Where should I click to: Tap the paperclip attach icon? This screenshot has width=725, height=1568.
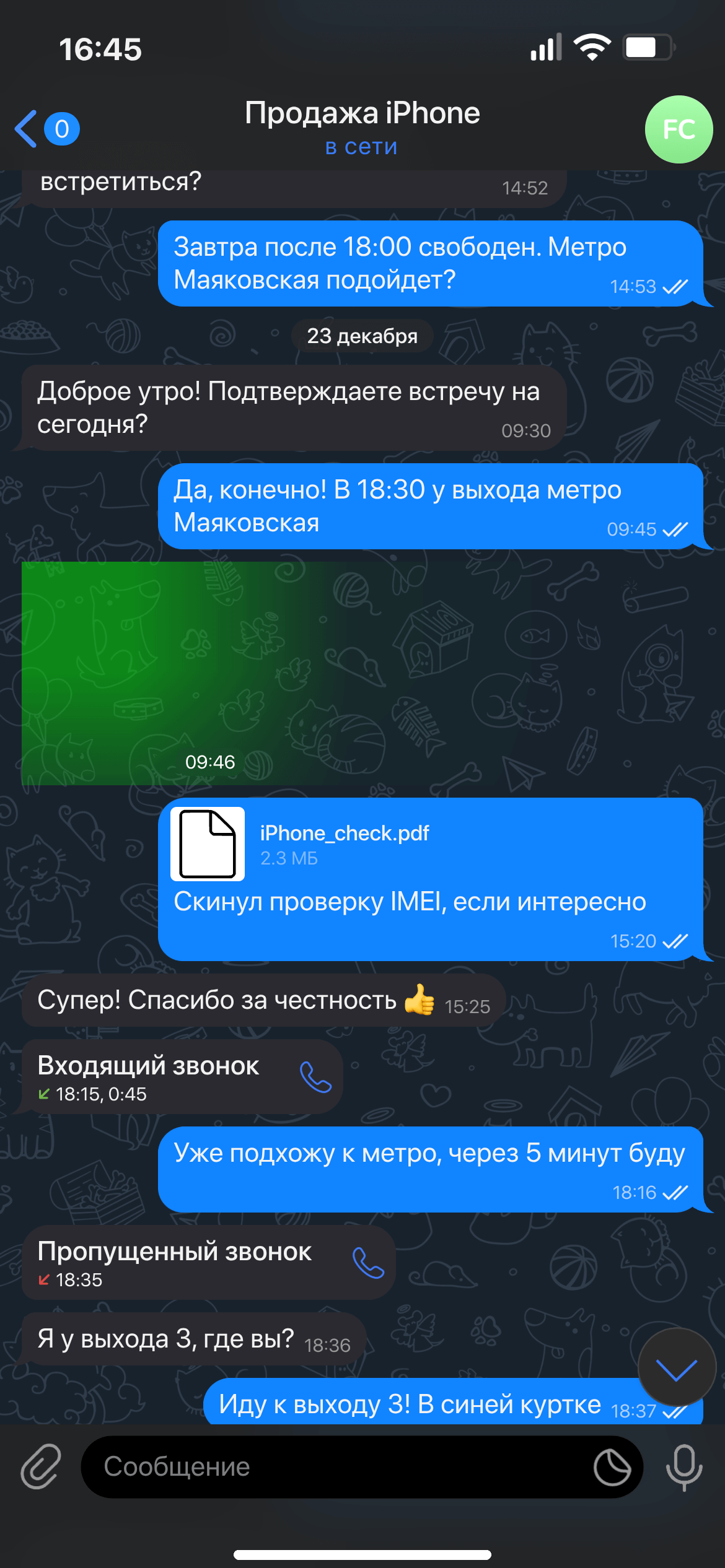pyautogui.click(x=41, y=1467)
